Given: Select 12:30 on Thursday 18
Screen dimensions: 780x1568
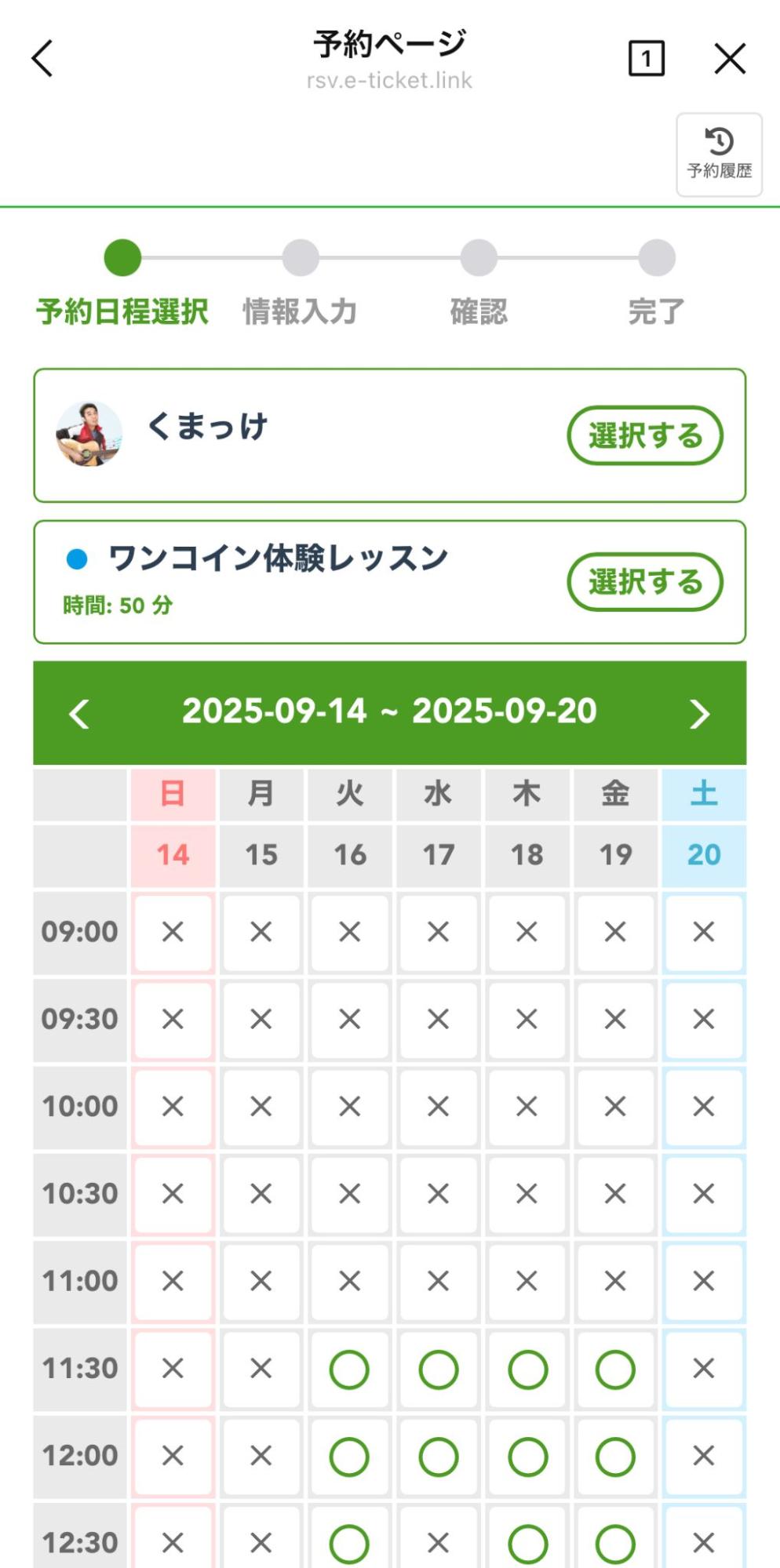Looking at the screenshot, I should (527, 1543).
